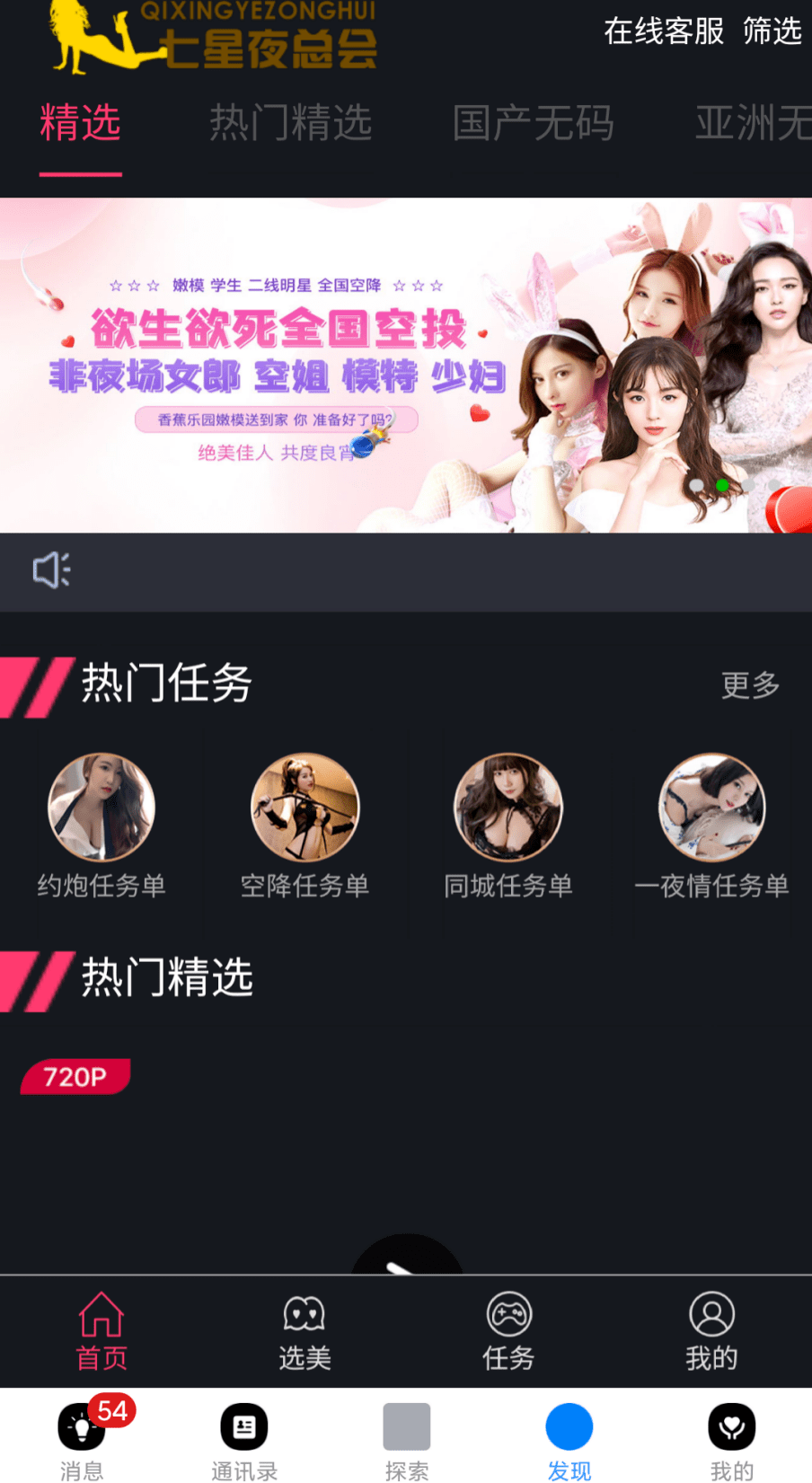This screenshot has height=1483, width=812.
Task: Open the 任务 gamepad icon
Action: click(x=507, y=1331)
